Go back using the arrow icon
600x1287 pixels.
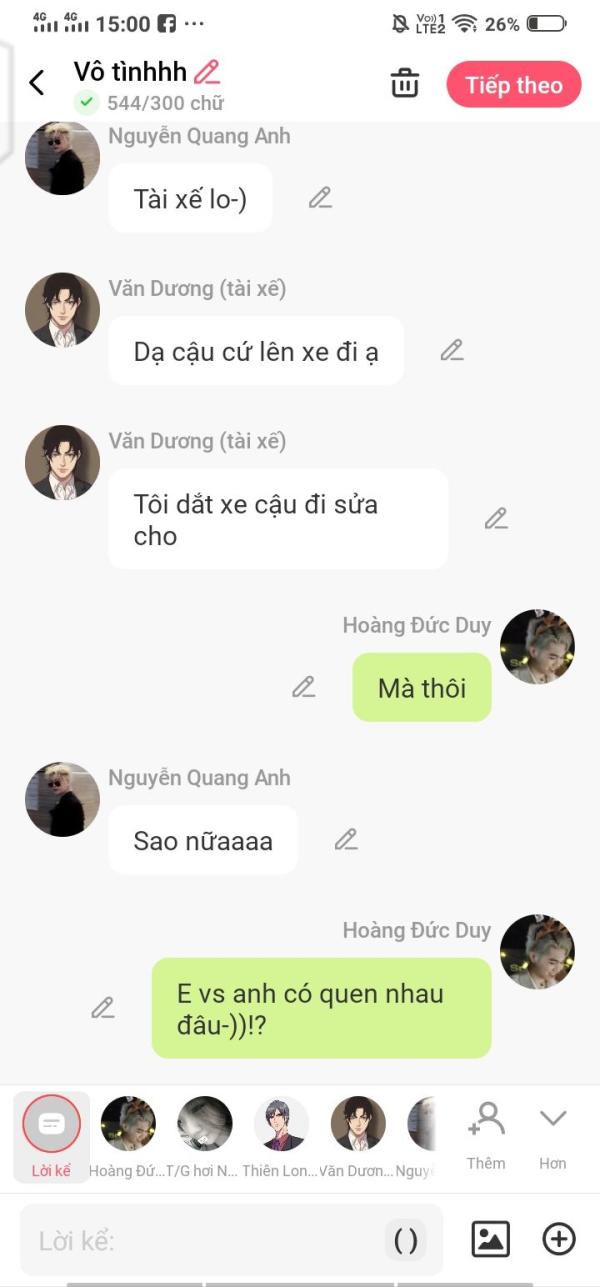(x=37, y=83)
